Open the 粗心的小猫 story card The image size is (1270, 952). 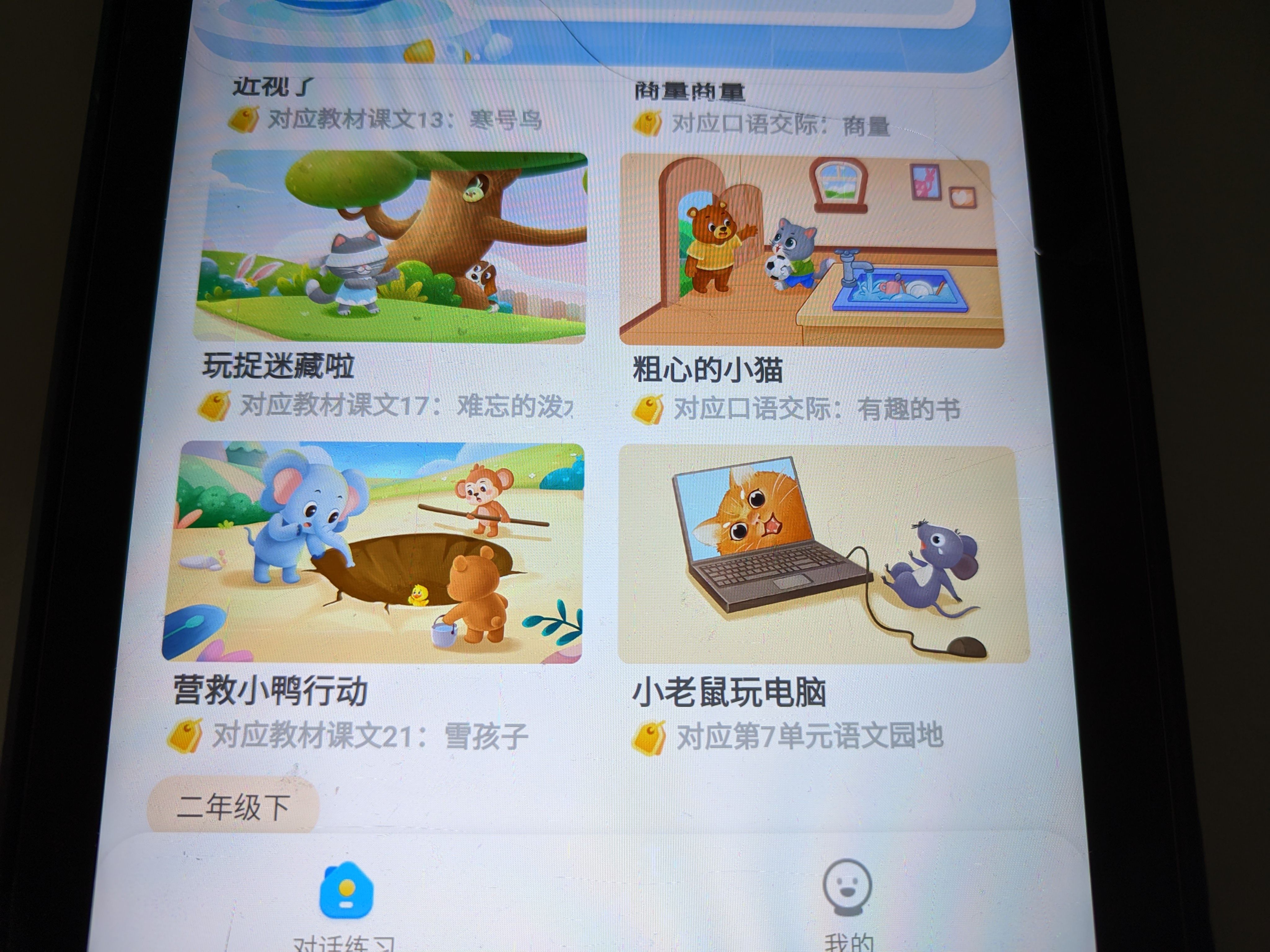811,251
